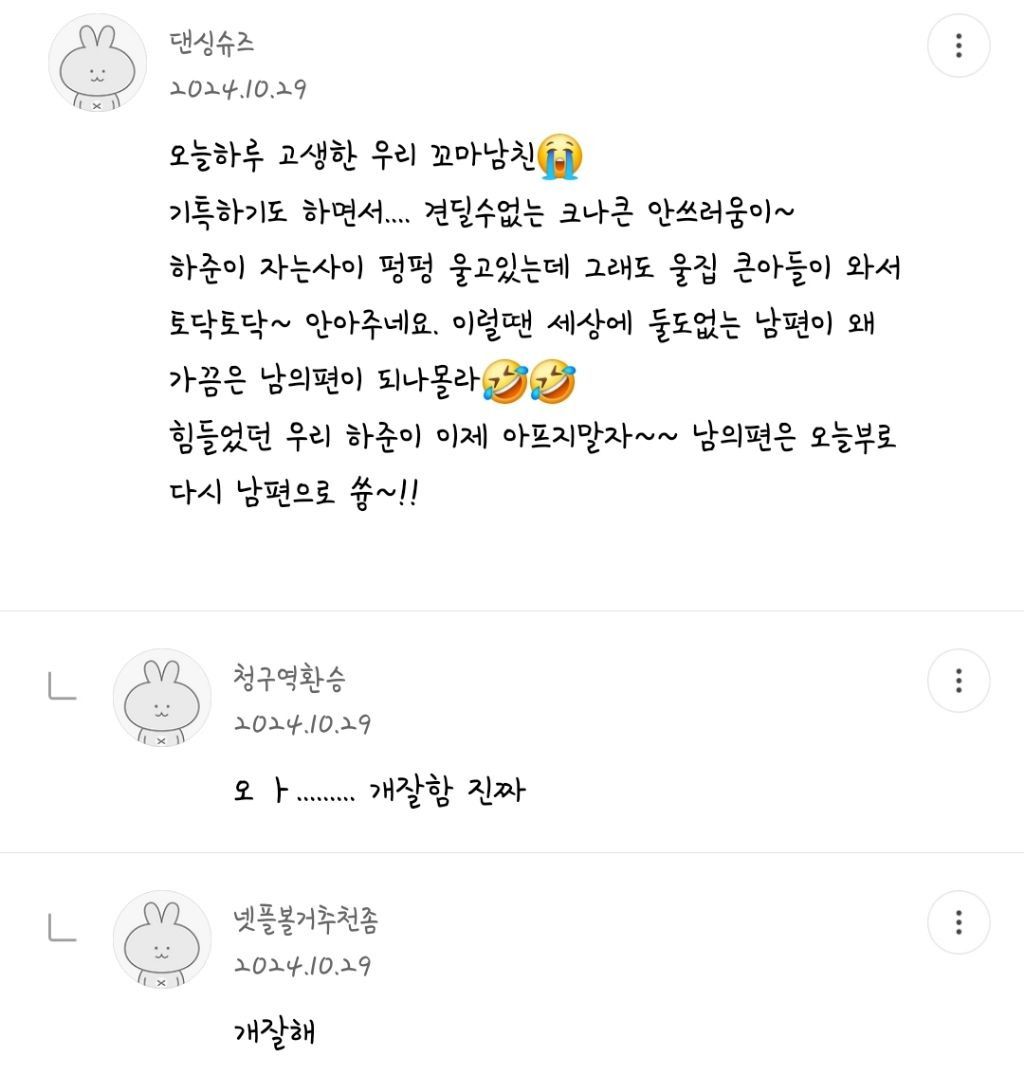The height and width of the screenshot is (1092, 1024).
Task: Open overflow menu on 댄싱슈즈's comment
Action: (959, 46)
